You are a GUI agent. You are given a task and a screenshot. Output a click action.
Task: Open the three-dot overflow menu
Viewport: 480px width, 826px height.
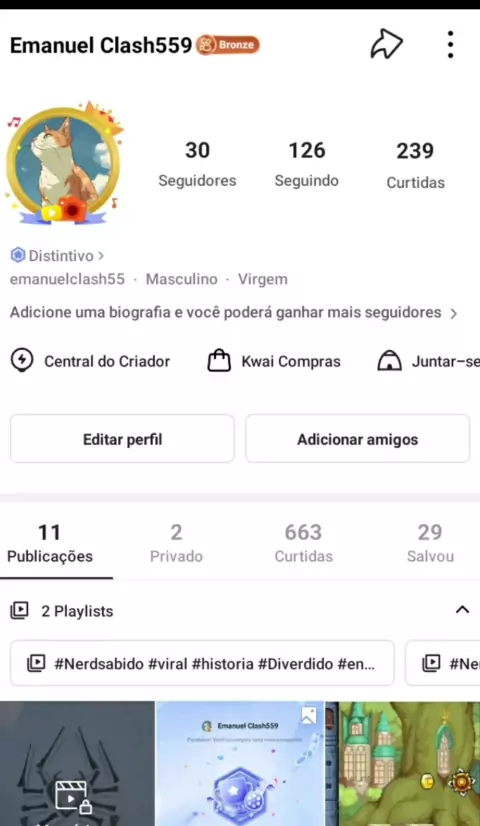click(450, 44)
